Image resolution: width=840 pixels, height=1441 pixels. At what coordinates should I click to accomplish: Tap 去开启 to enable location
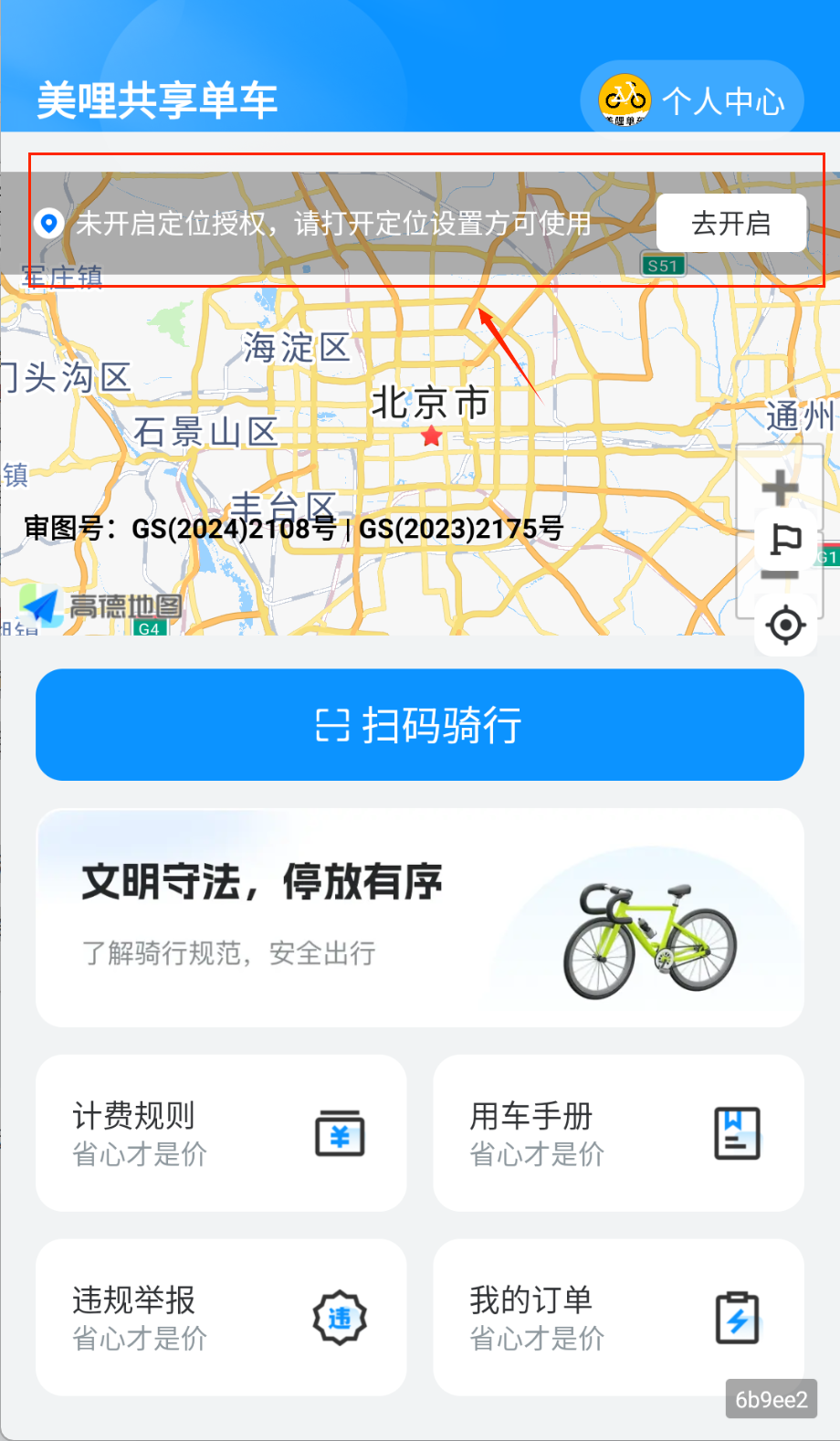pos(730,223)
